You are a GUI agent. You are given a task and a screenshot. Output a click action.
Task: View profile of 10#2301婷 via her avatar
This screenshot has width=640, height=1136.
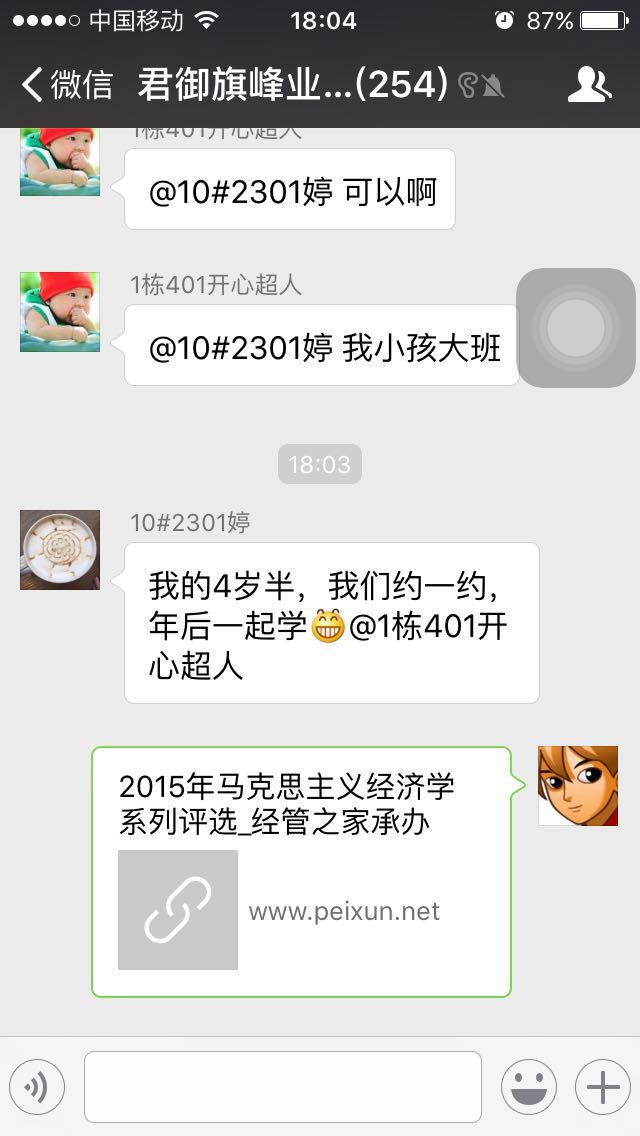point(60,550)
